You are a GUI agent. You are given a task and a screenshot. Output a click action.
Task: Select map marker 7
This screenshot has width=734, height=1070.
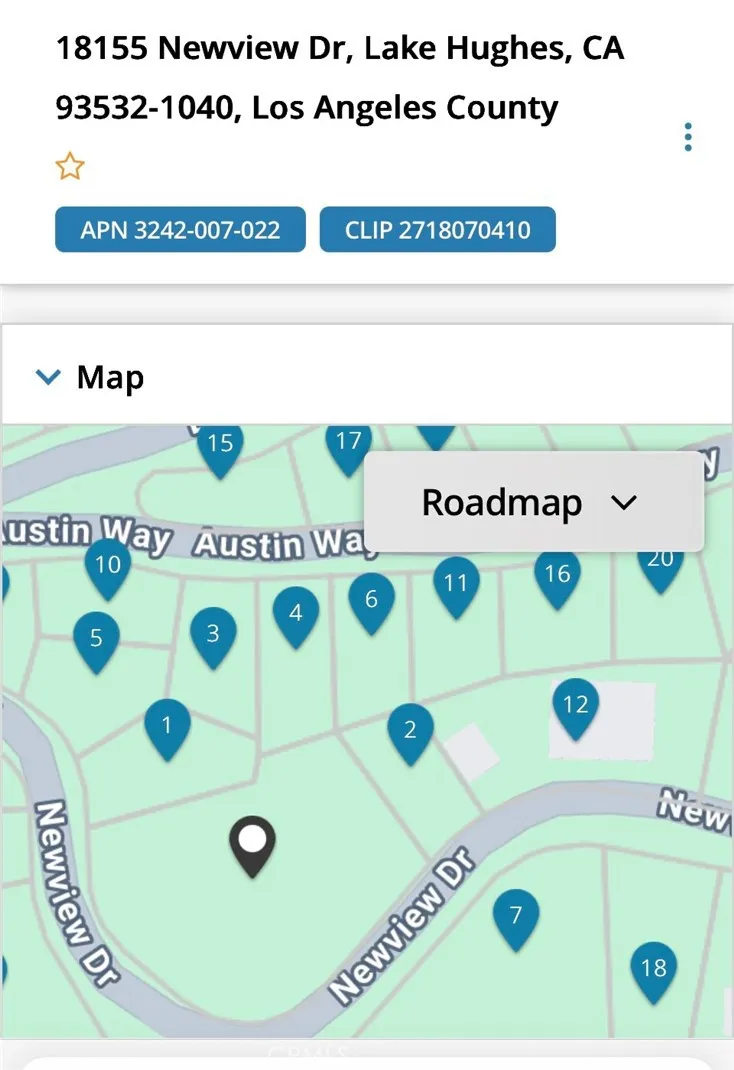[516, 916]
